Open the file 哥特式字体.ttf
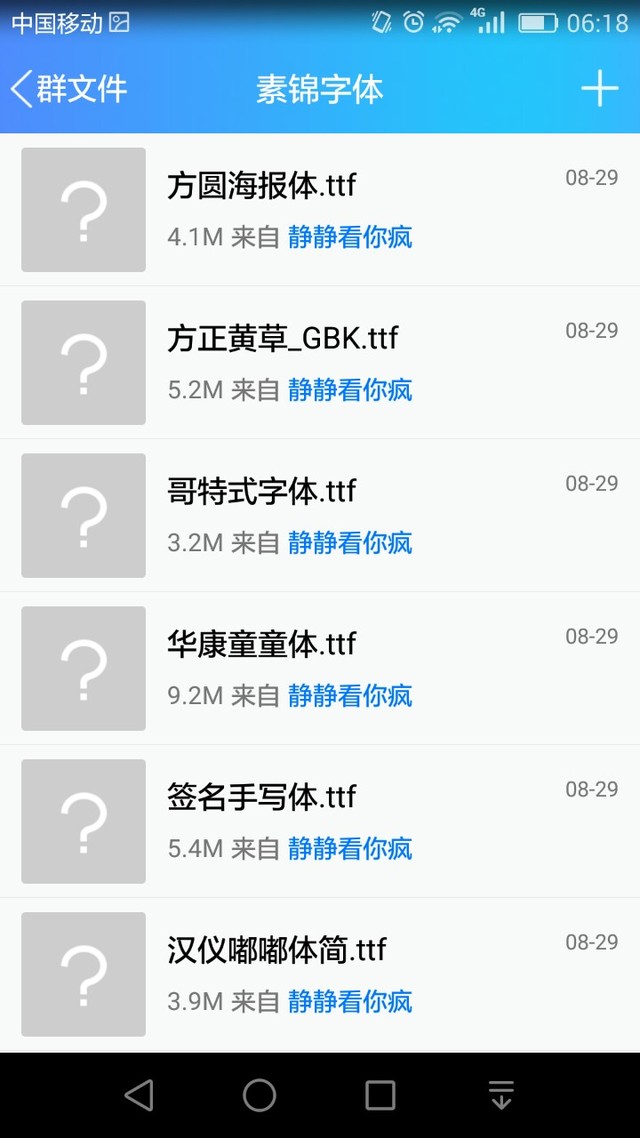640x1138 pixels. point(320,515)
